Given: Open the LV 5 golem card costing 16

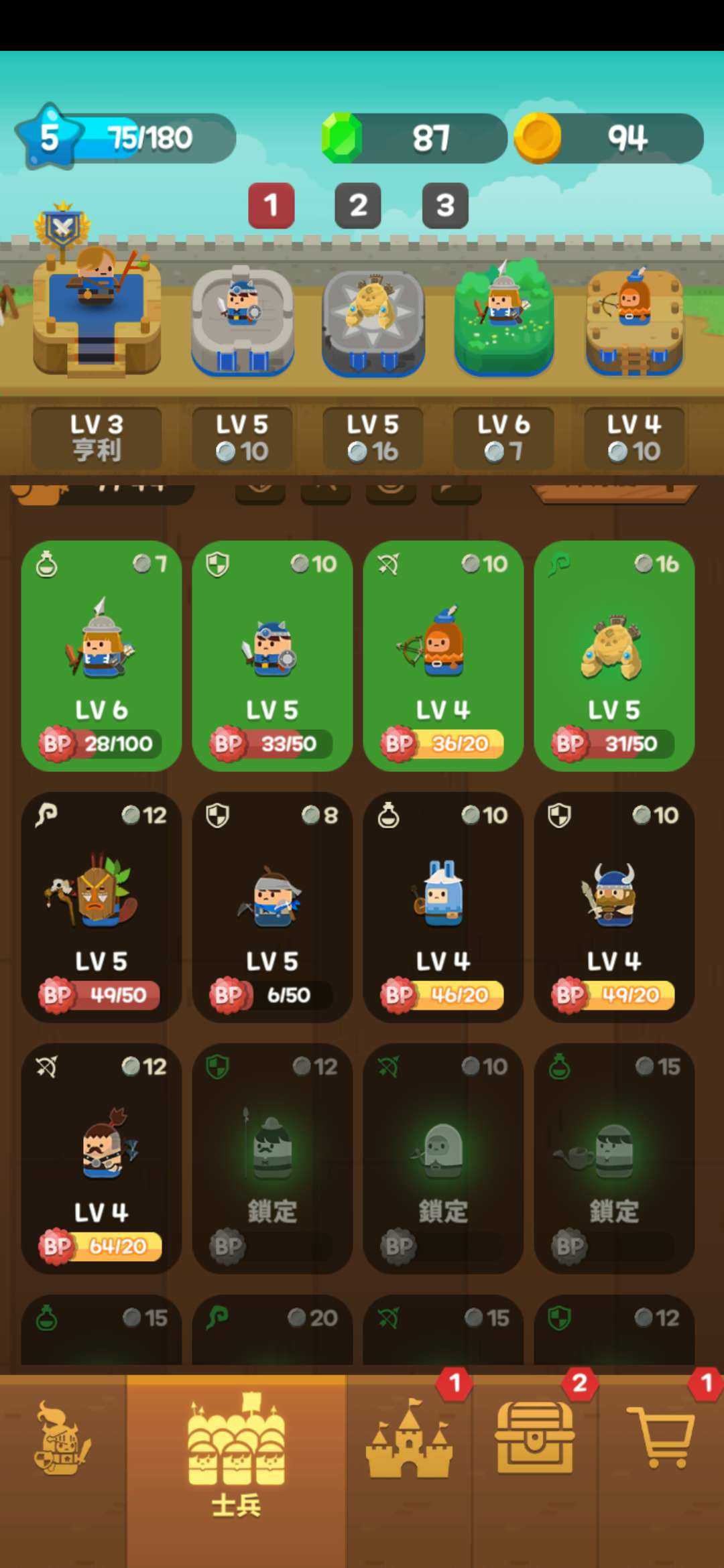Looking at the screenshot, I should pos(614,655).
